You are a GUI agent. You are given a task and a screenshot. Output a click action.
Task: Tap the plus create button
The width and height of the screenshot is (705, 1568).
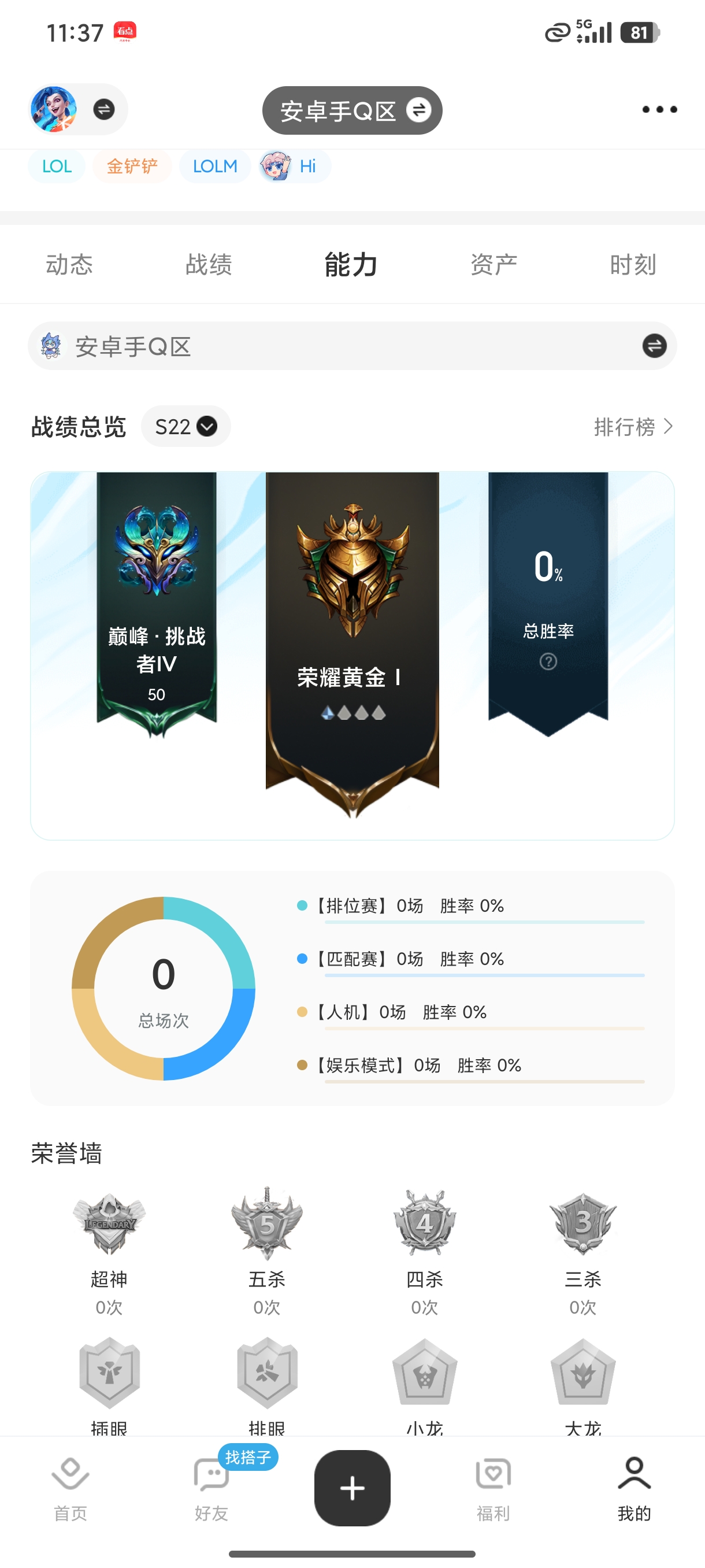point(352,1488)
